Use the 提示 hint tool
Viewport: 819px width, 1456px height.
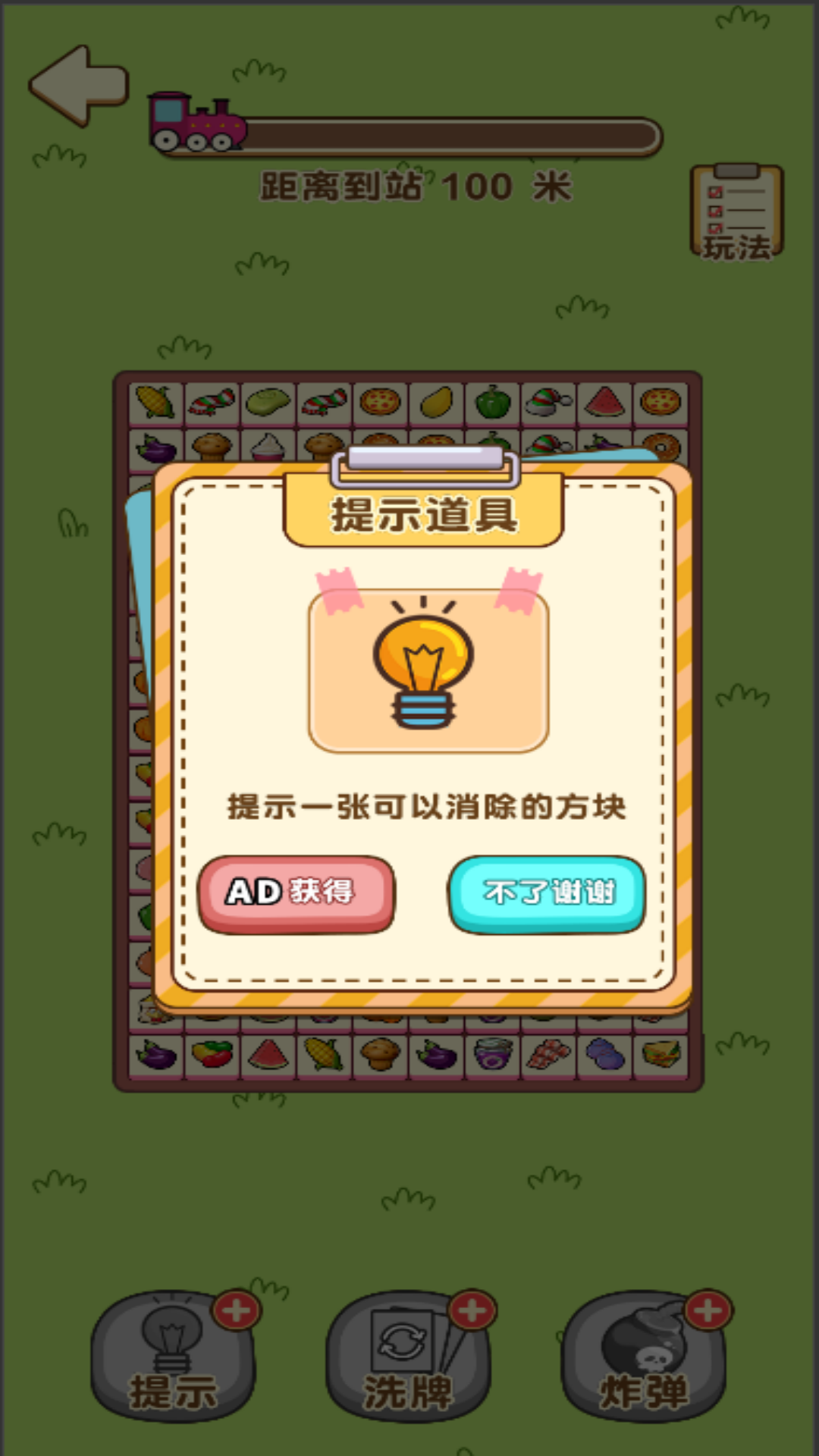point(174,1355)
